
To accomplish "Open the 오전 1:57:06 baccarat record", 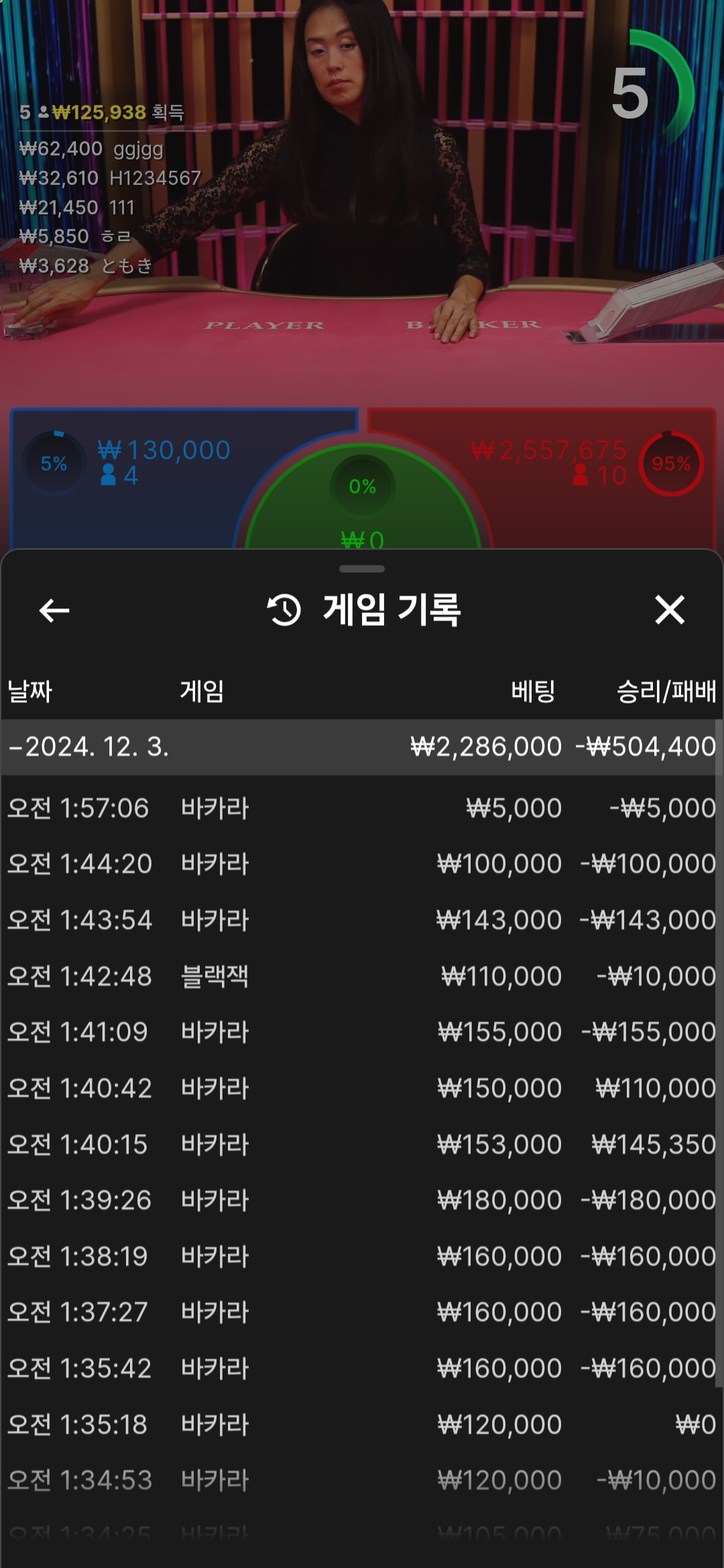I will point(362,808).
